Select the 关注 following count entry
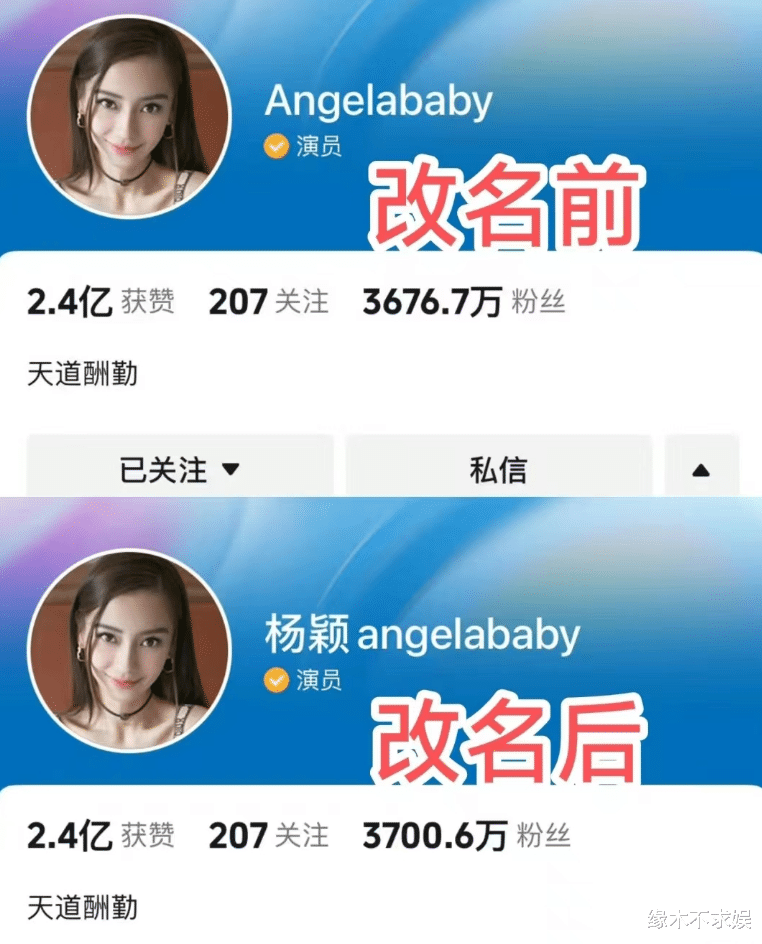This screenshot has height=944, width=762. coord(267,300)
